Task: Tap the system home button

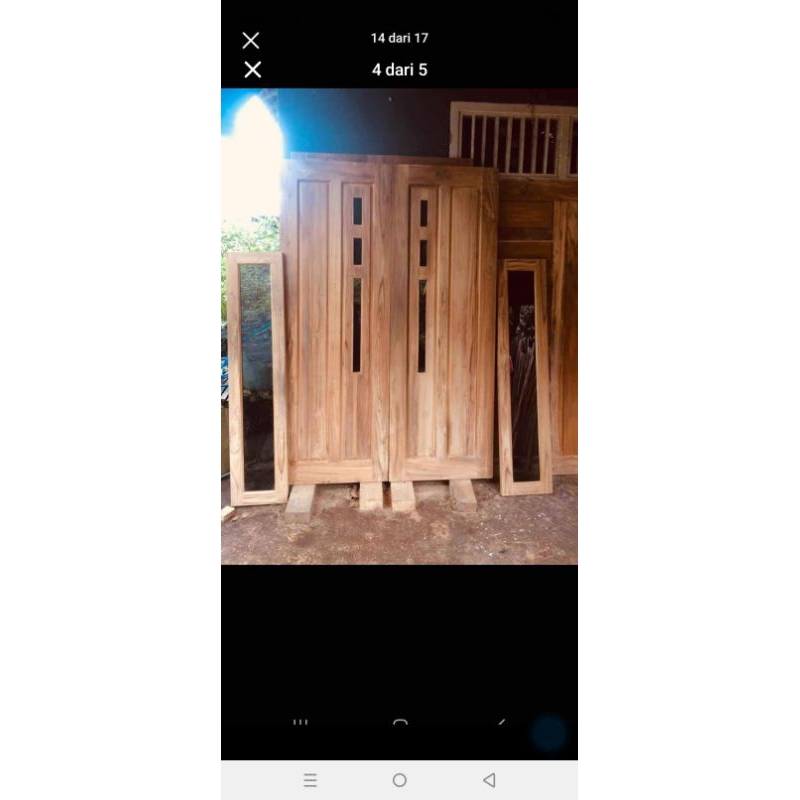Action: tap(400, 780)
